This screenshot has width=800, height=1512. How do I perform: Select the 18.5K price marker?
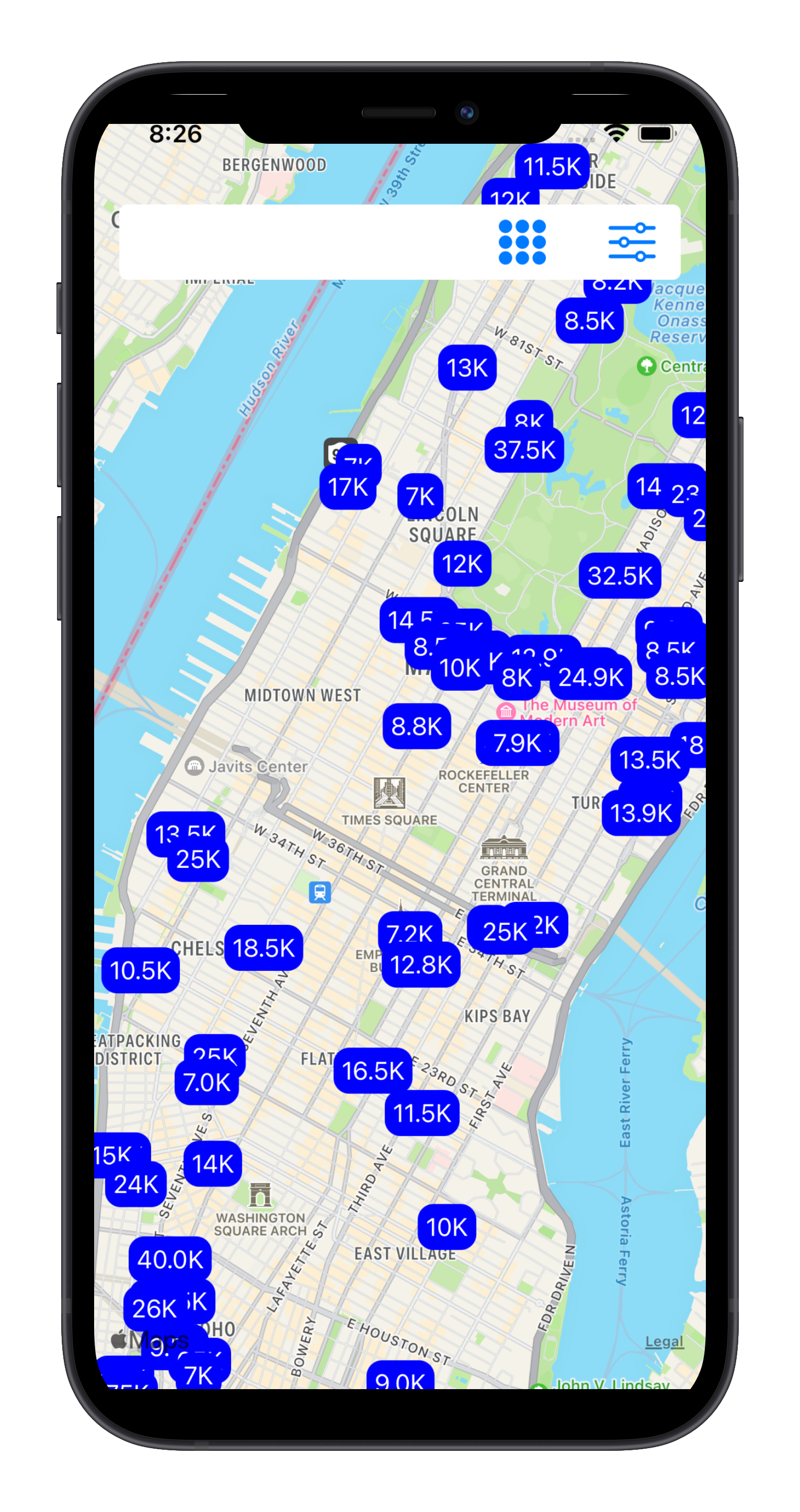point(264,948)
